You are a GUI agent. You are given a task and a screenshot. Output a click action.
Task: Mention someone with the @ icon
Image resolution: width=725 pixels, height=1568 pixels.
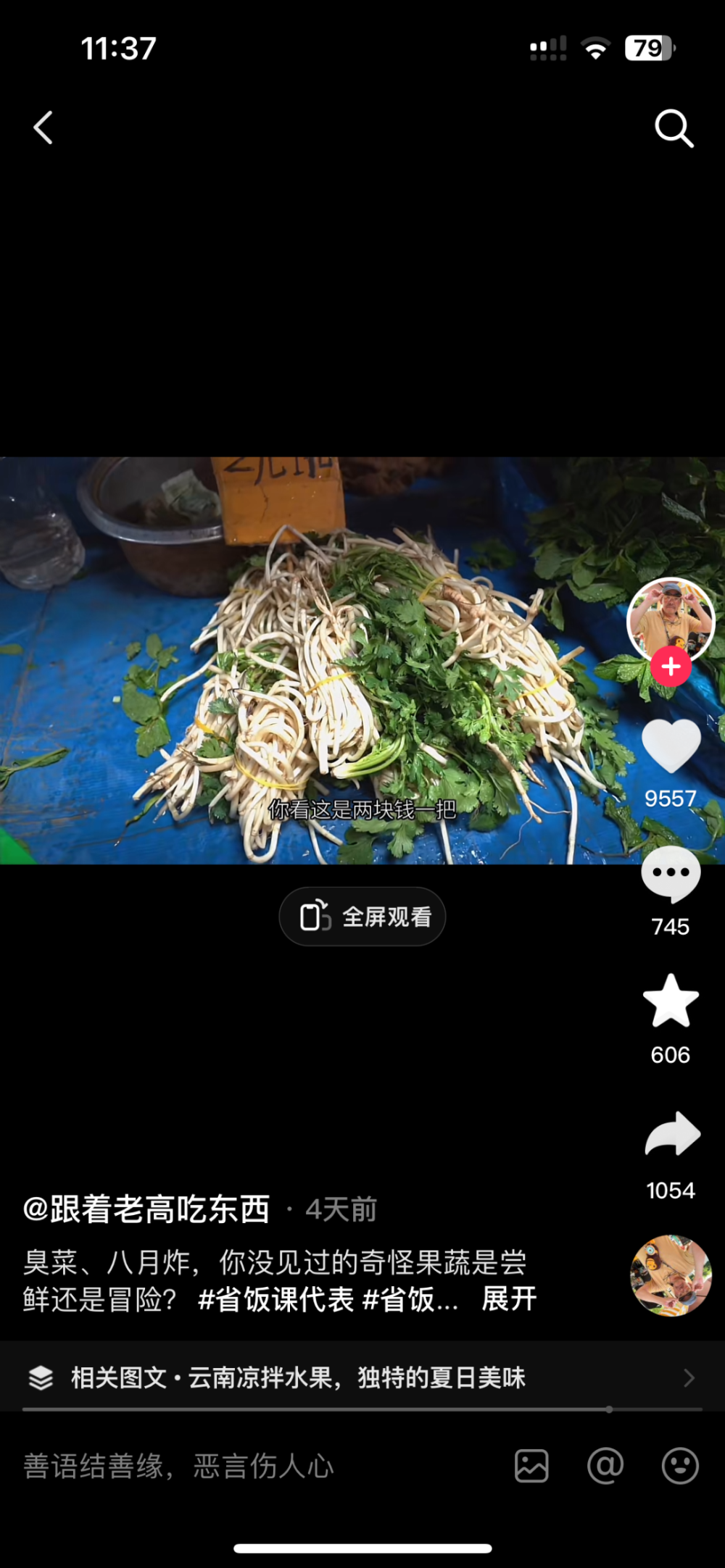coord(604,1482)
